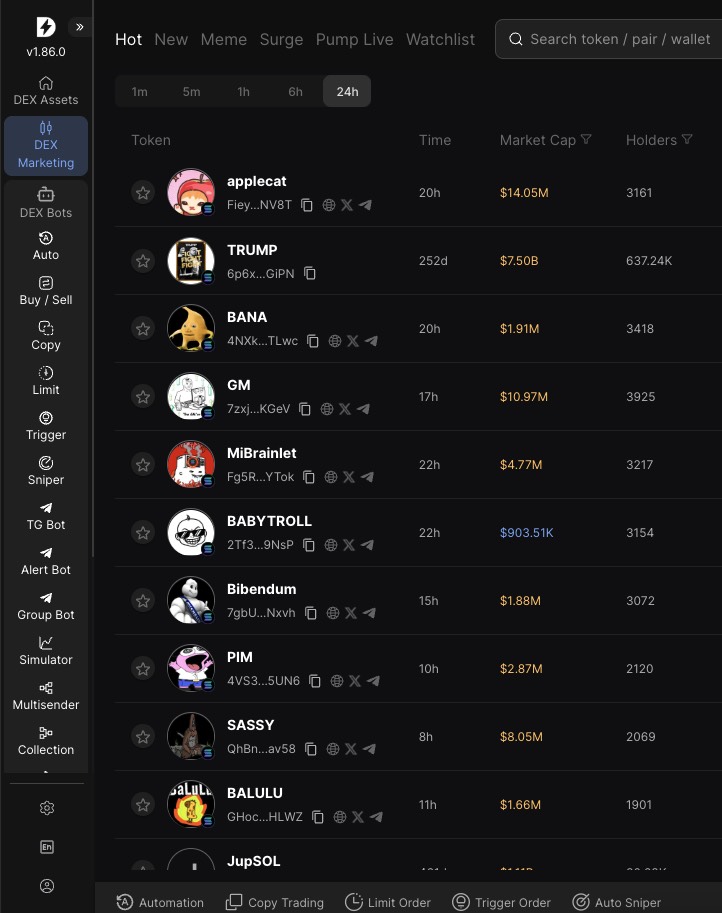Go to Sniper in the sidebar
The height and width of the screenshot is (913, 722).
pyautogui.click(x=46, y=470)
